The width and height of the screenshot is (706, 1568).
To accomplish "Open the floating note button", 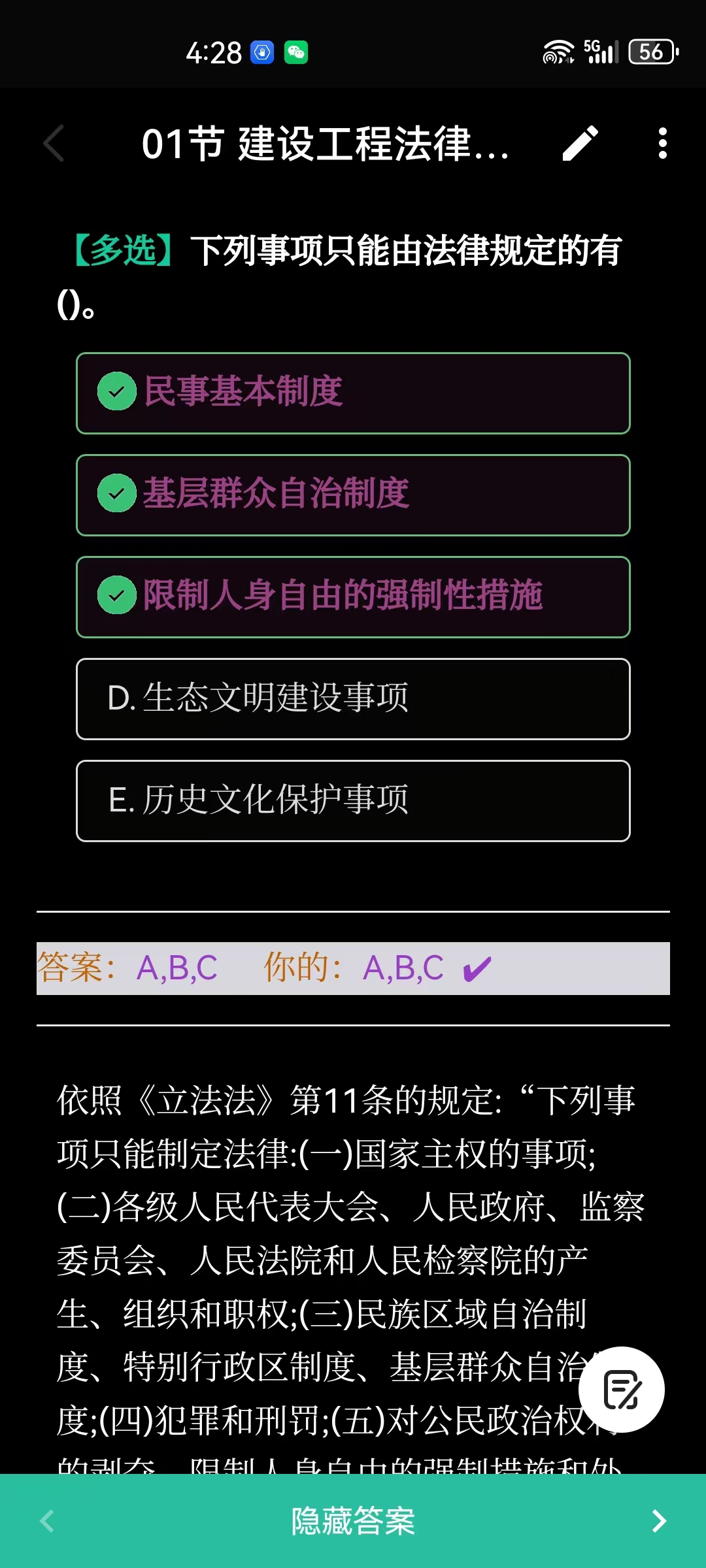I will coord(621,1390).
